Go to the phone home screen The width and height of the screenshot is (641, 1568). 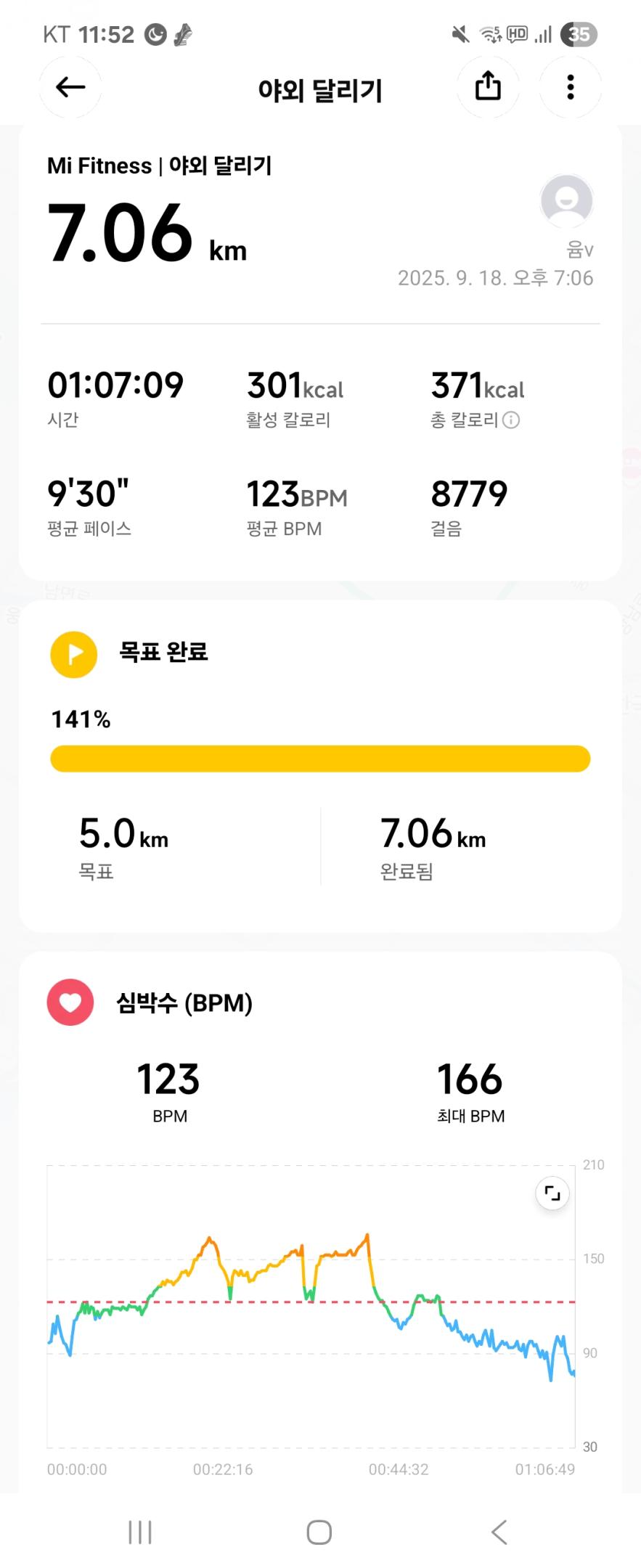click(319, 1532)
